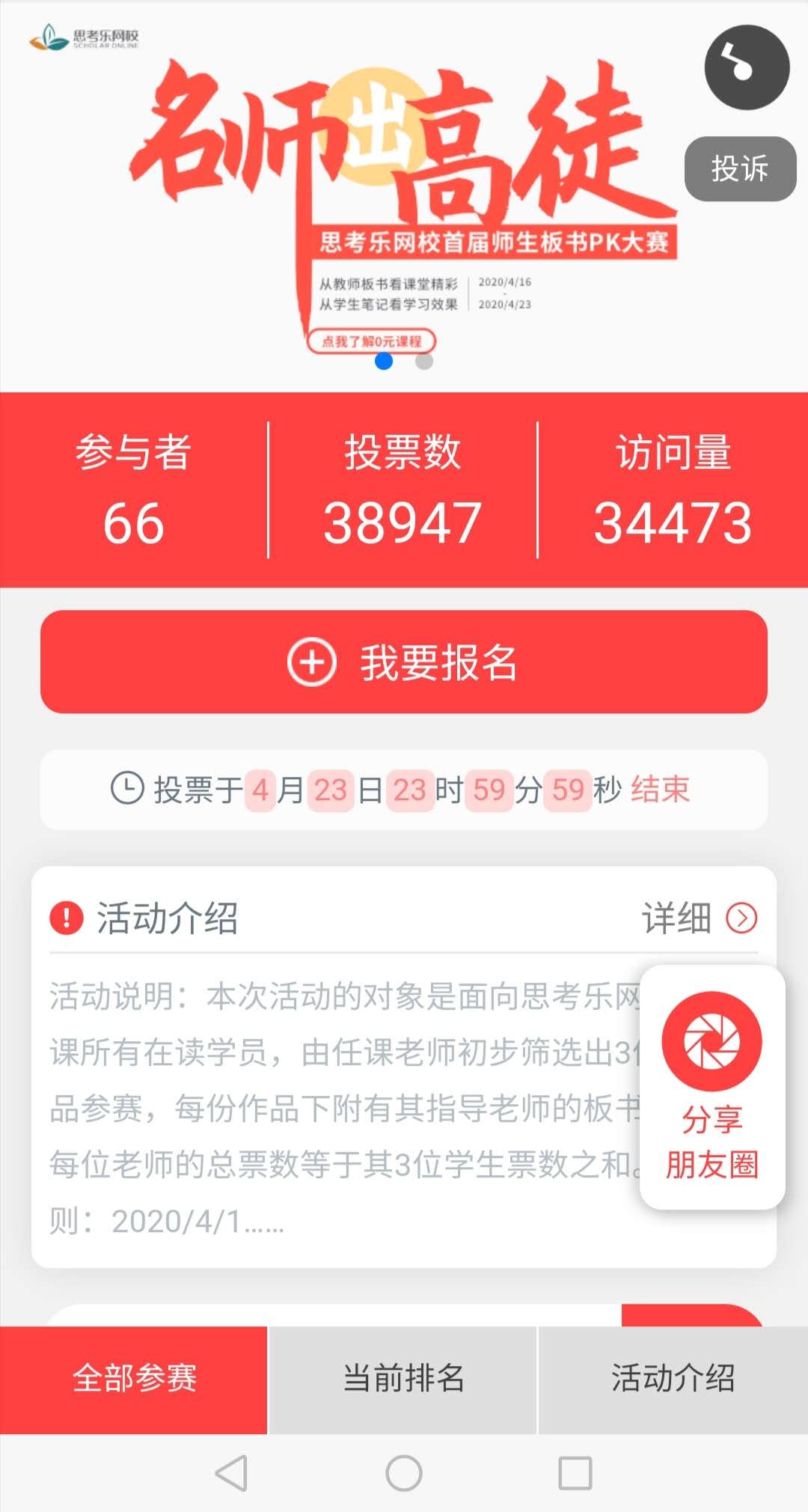Tap 我要报名 to sign up

pos(404,662)
